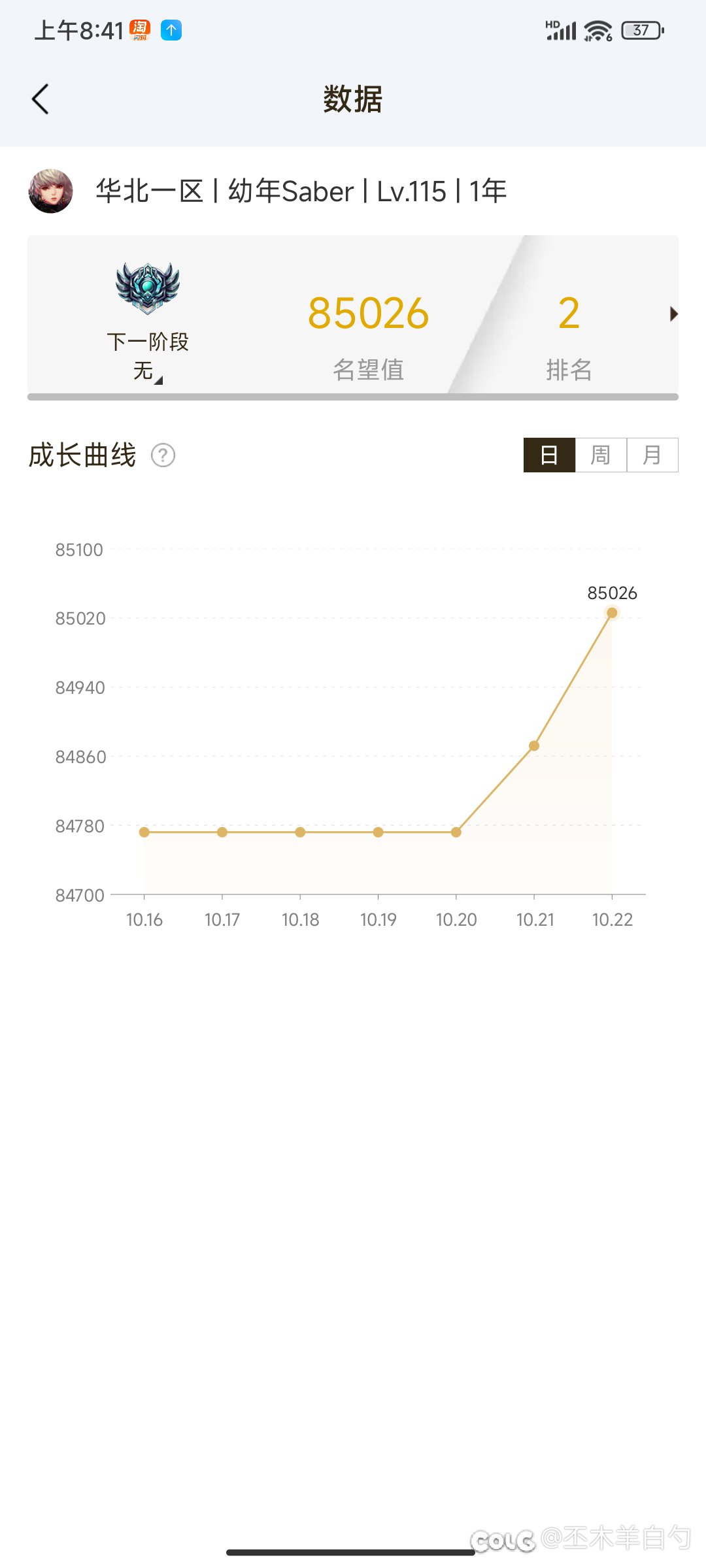Select the 日 daily view option
Image resolution: width=706 pixels, height=1568 pixels.
point(549,454)
